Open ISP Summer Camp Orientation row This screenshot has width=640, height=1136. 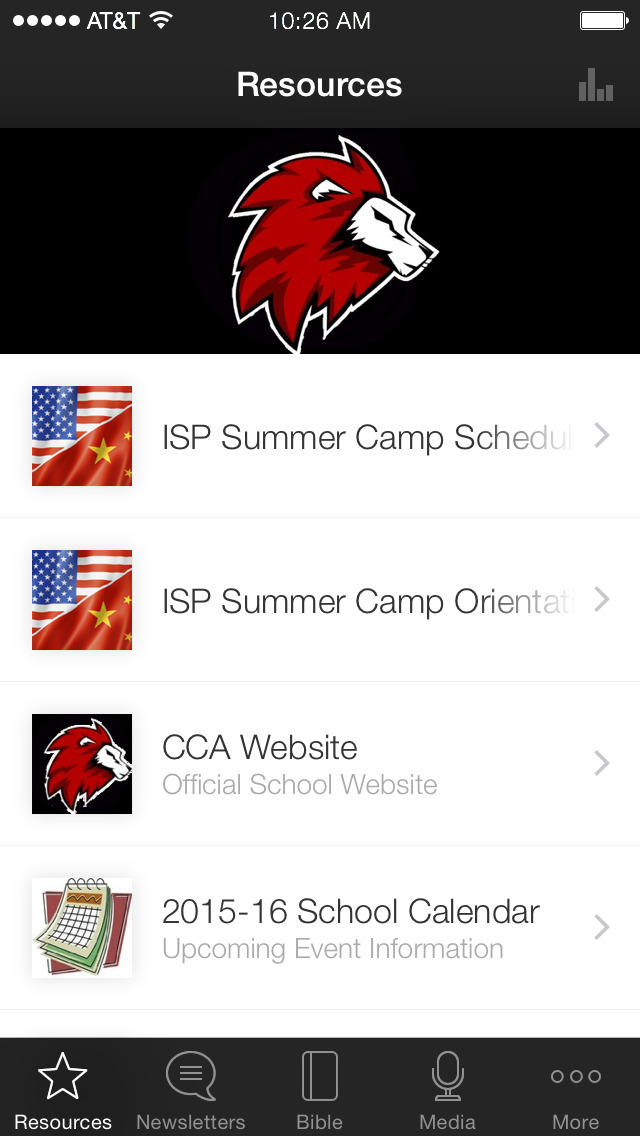[x=320, y=601]
